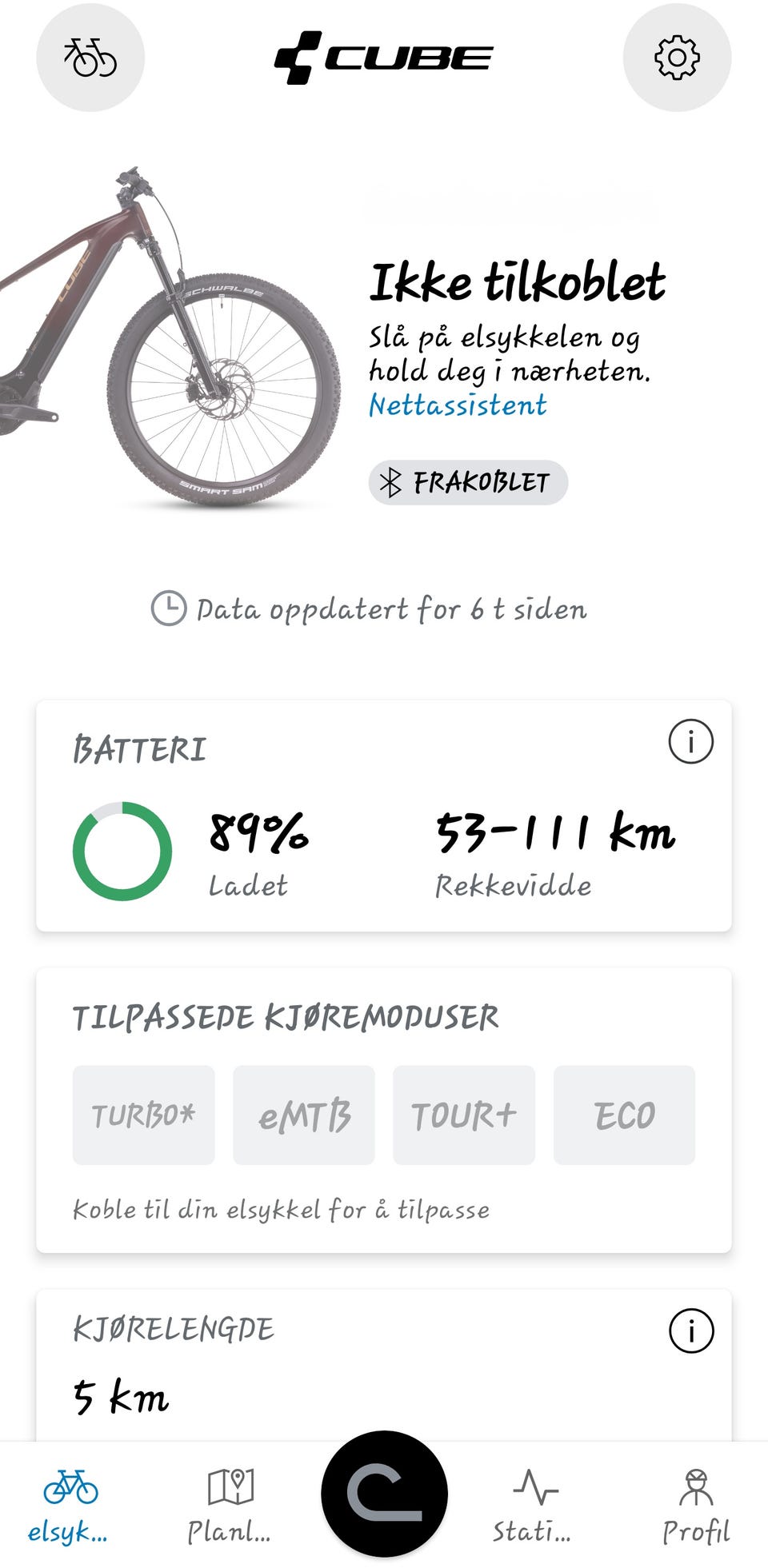Select the TURBO* riding mode
768x1568 pixels.
click(x=142, y=1114)
